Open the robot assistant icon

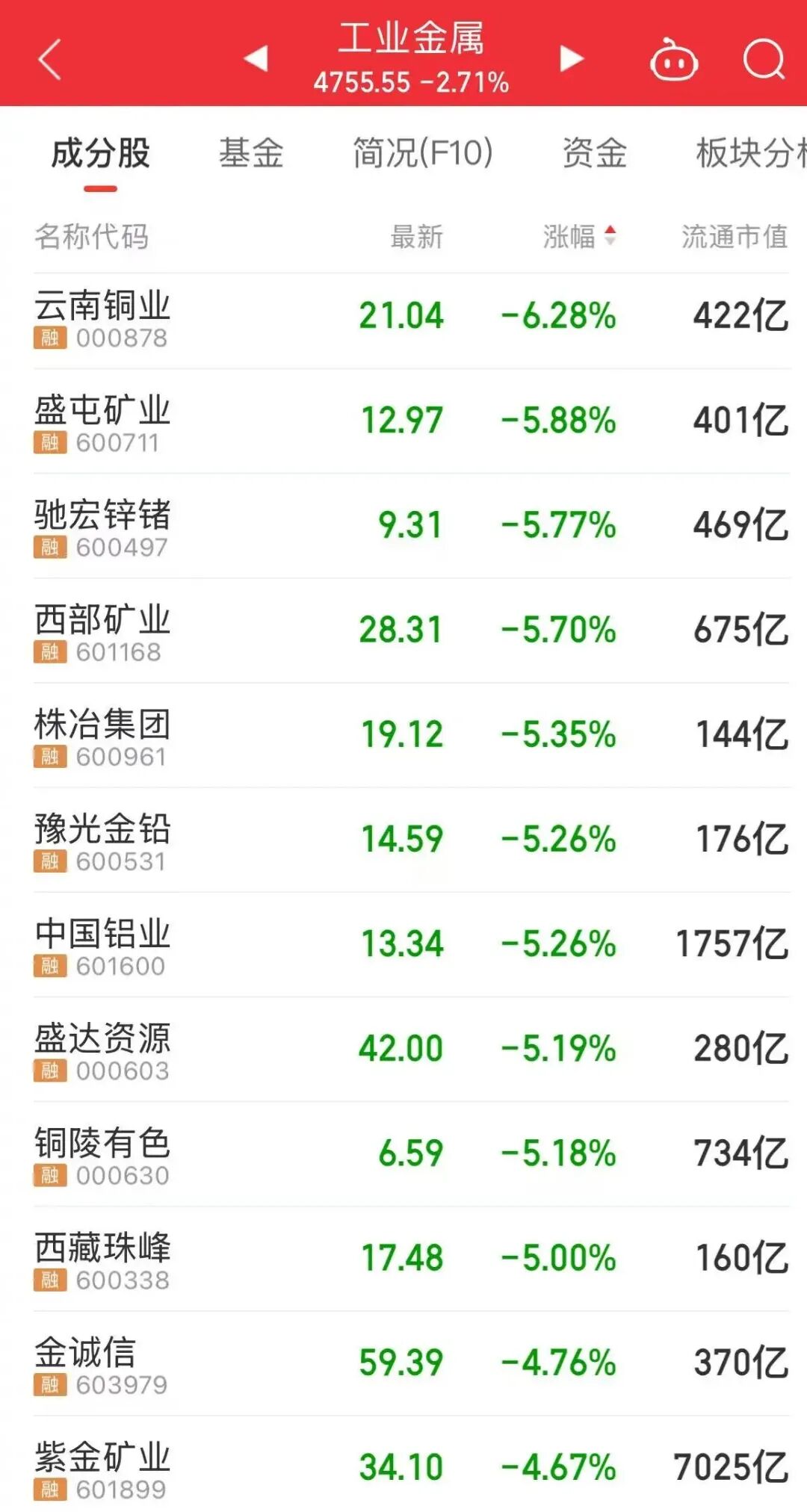point(673,60)
